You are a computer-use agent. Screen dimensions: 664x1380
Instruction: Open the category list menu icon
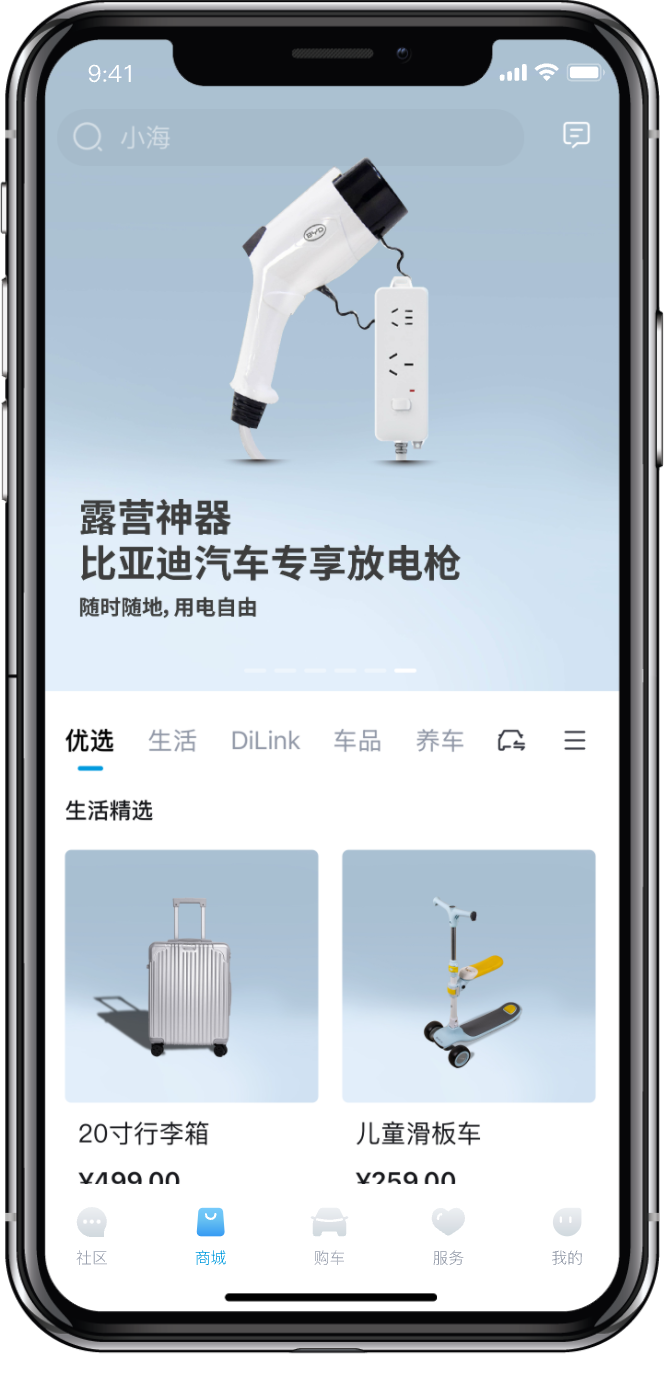[x=574, y=741]
